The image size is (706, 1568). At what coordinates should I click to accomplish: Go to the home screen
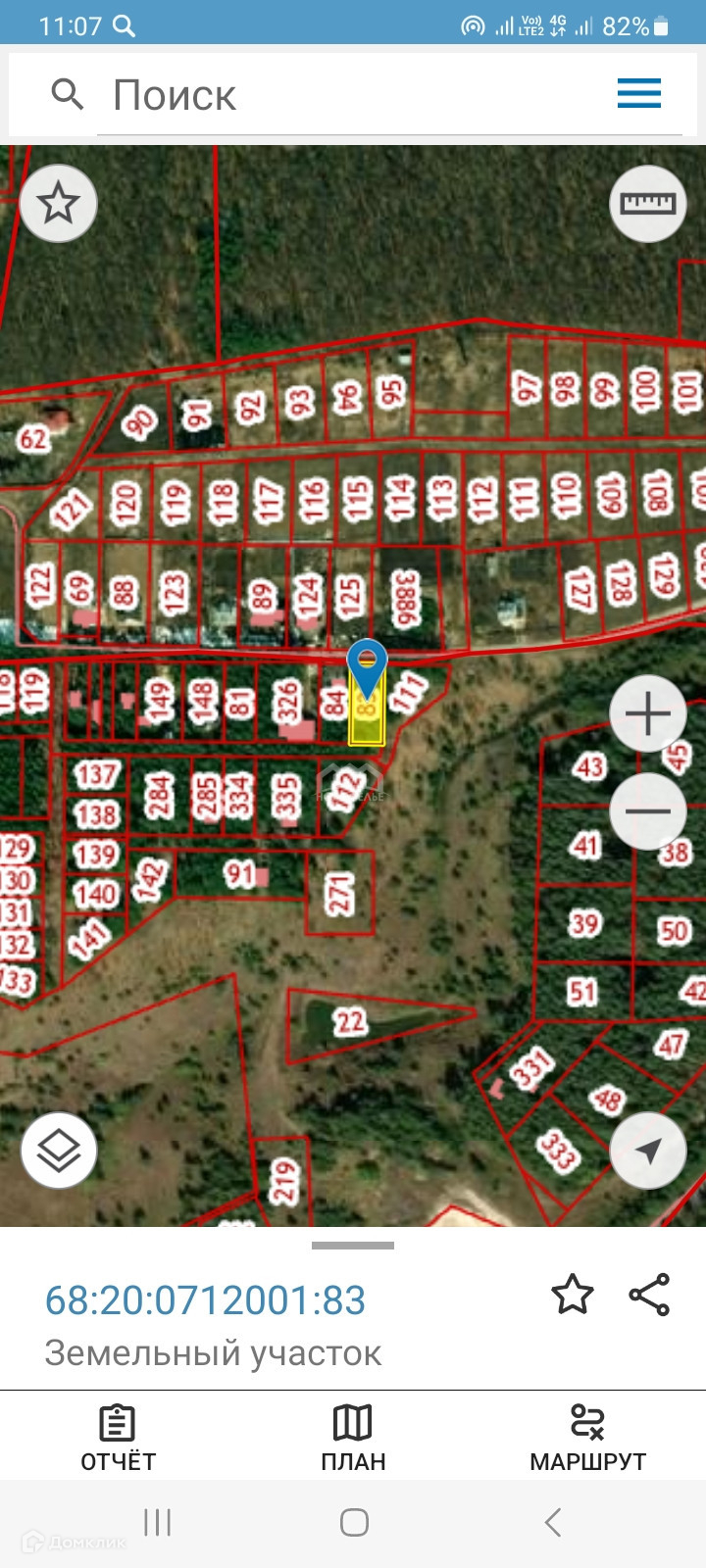coord(354,1523)
